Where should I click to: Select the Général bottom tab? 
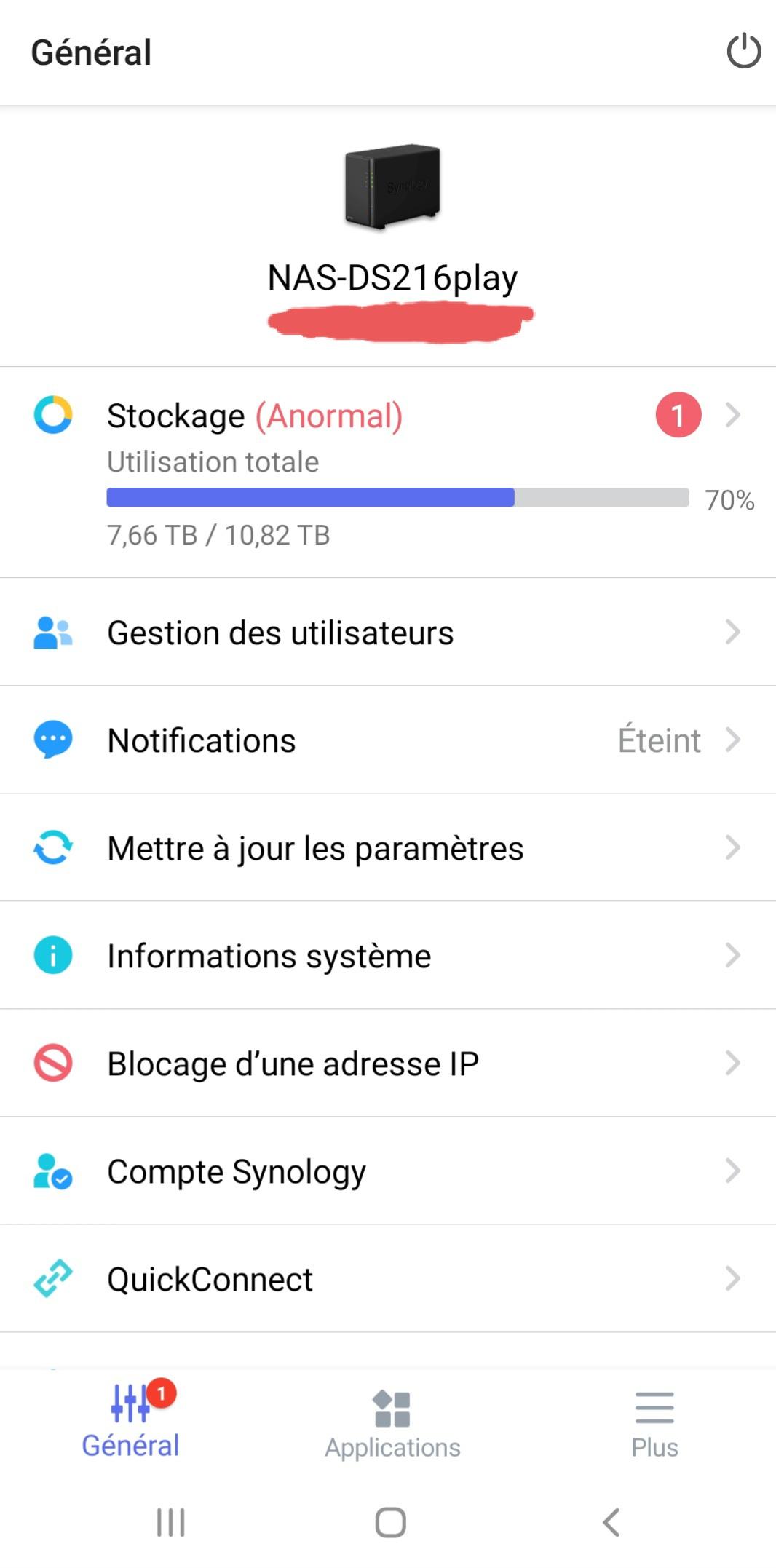pyautogui.click(x=131, y=1424)
